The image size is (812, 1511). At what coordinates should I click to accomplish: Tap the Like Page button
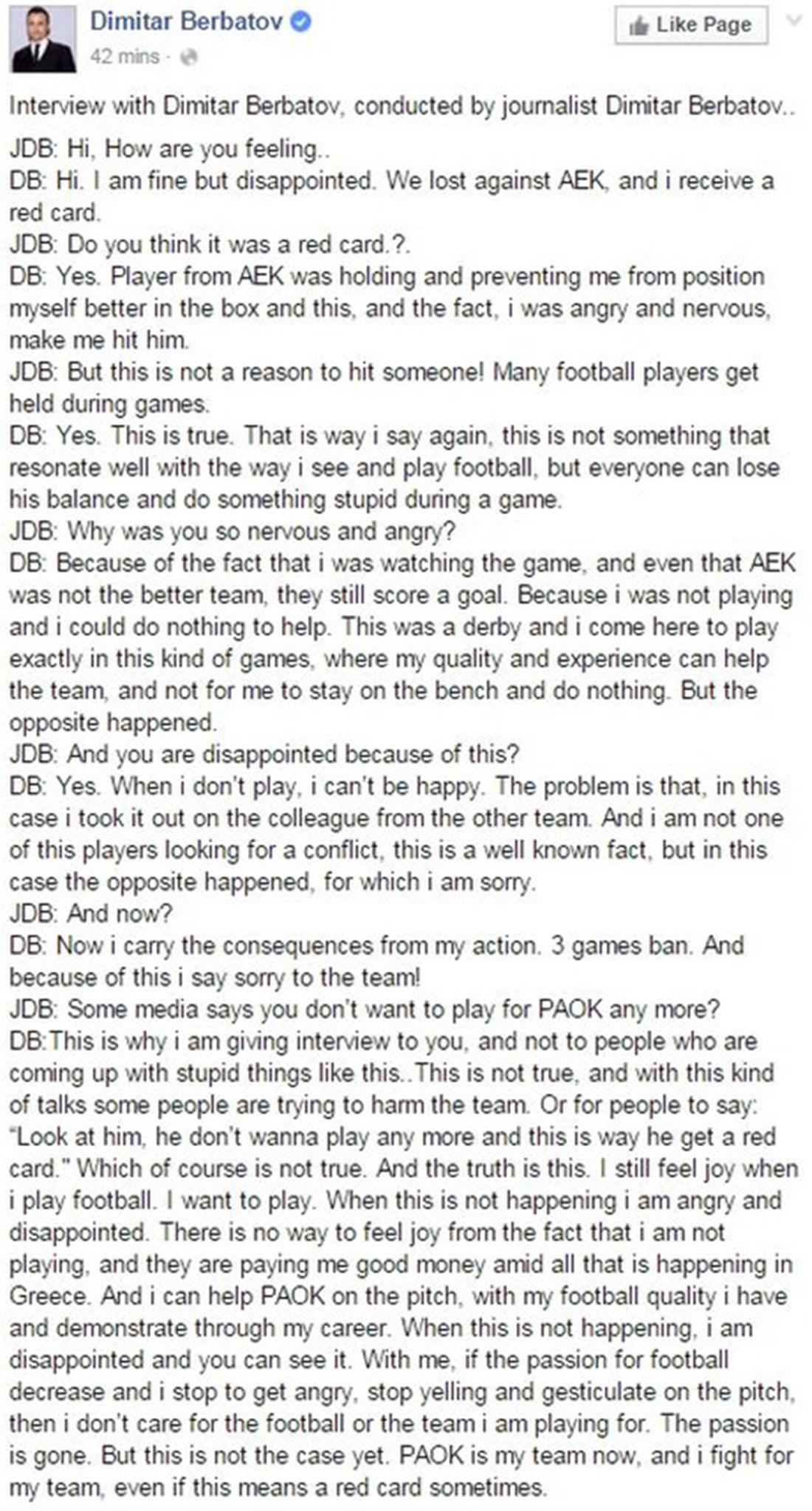click(691, 25)
